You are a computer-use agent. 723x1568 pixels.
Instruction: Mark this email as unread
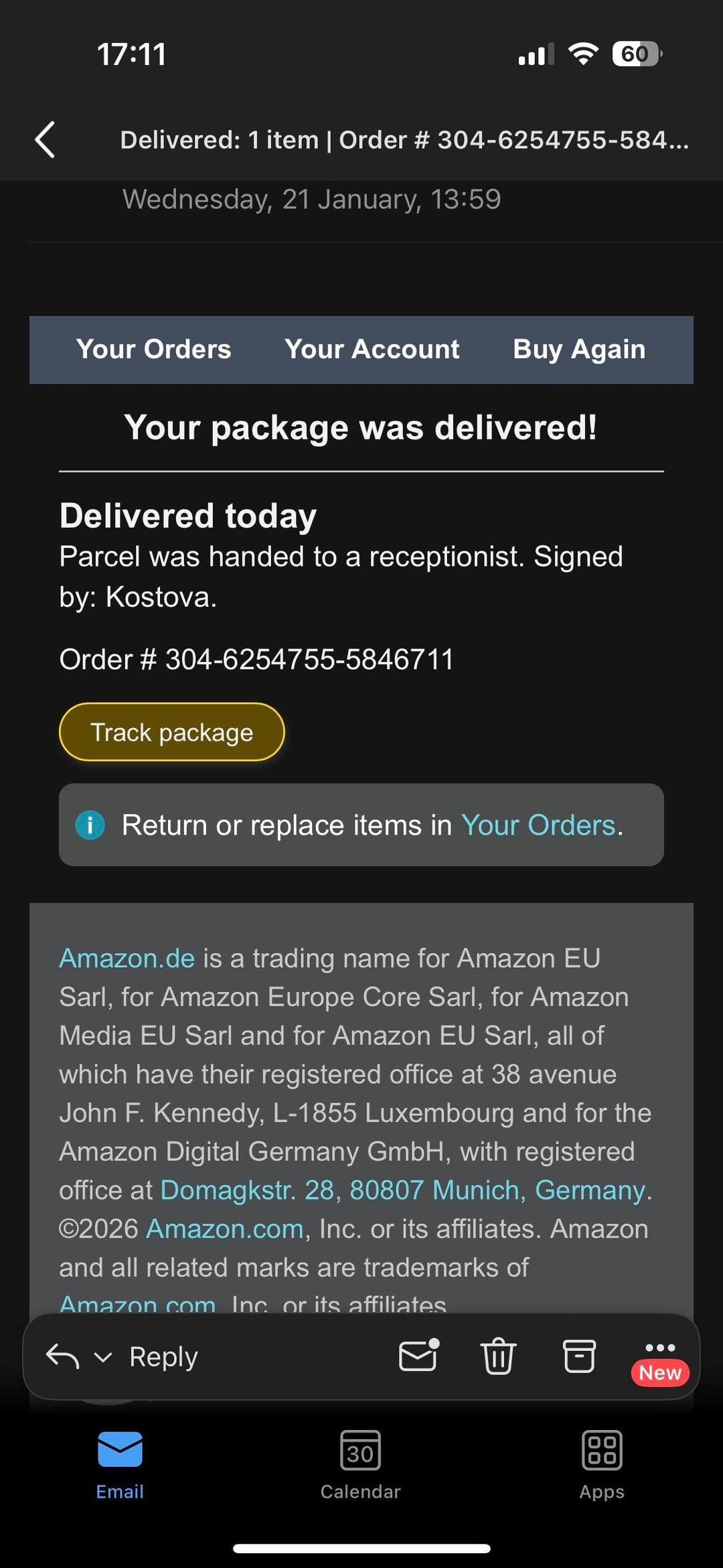click(x=418, y=1357)
